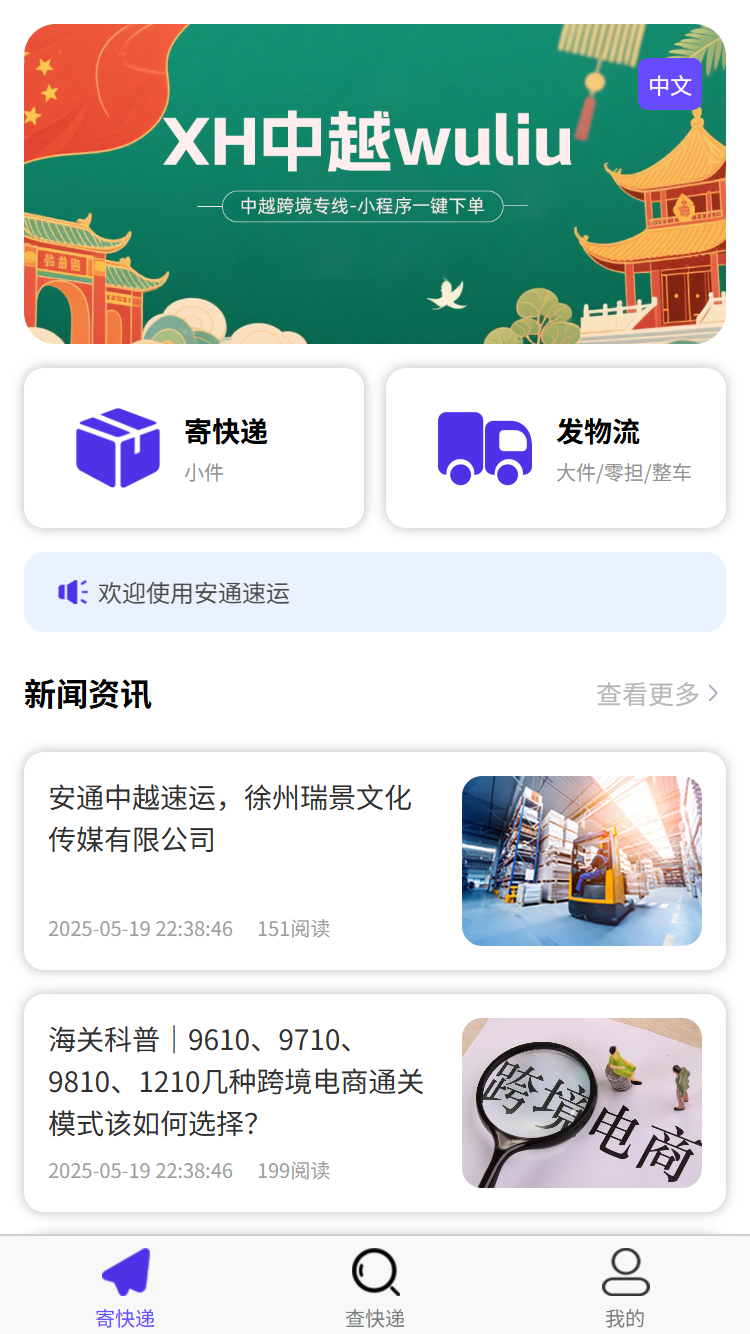The image size is (750, 1334).
Task: Tap the 跨境电商 magnifying glass thumbnail
Action: click(581, 1102)
